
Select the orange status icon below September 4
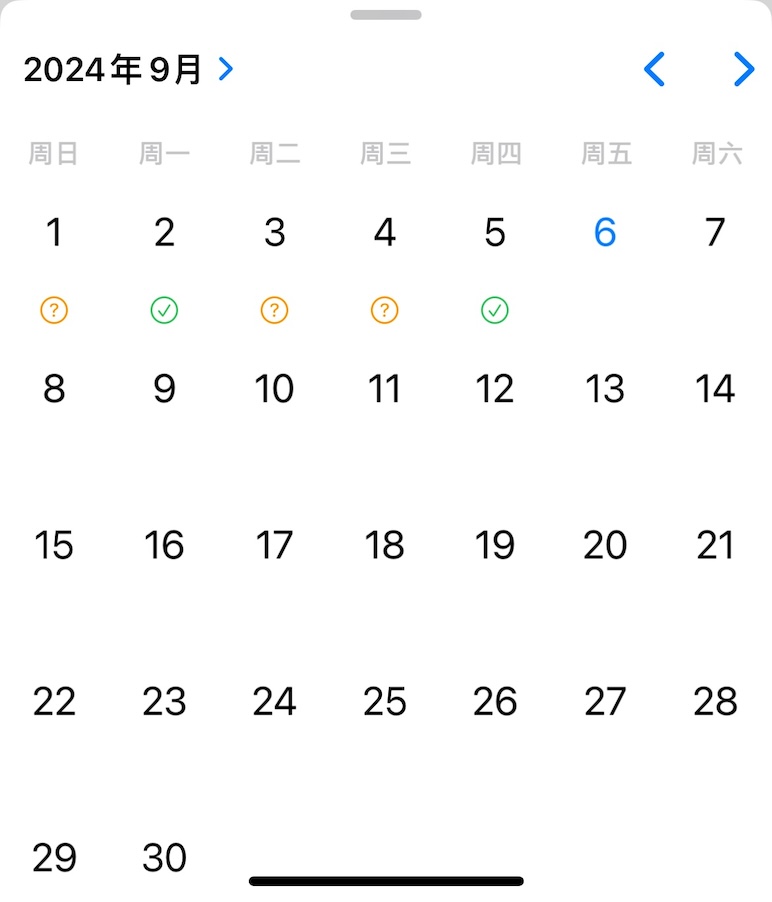click(x=384, y=310)
